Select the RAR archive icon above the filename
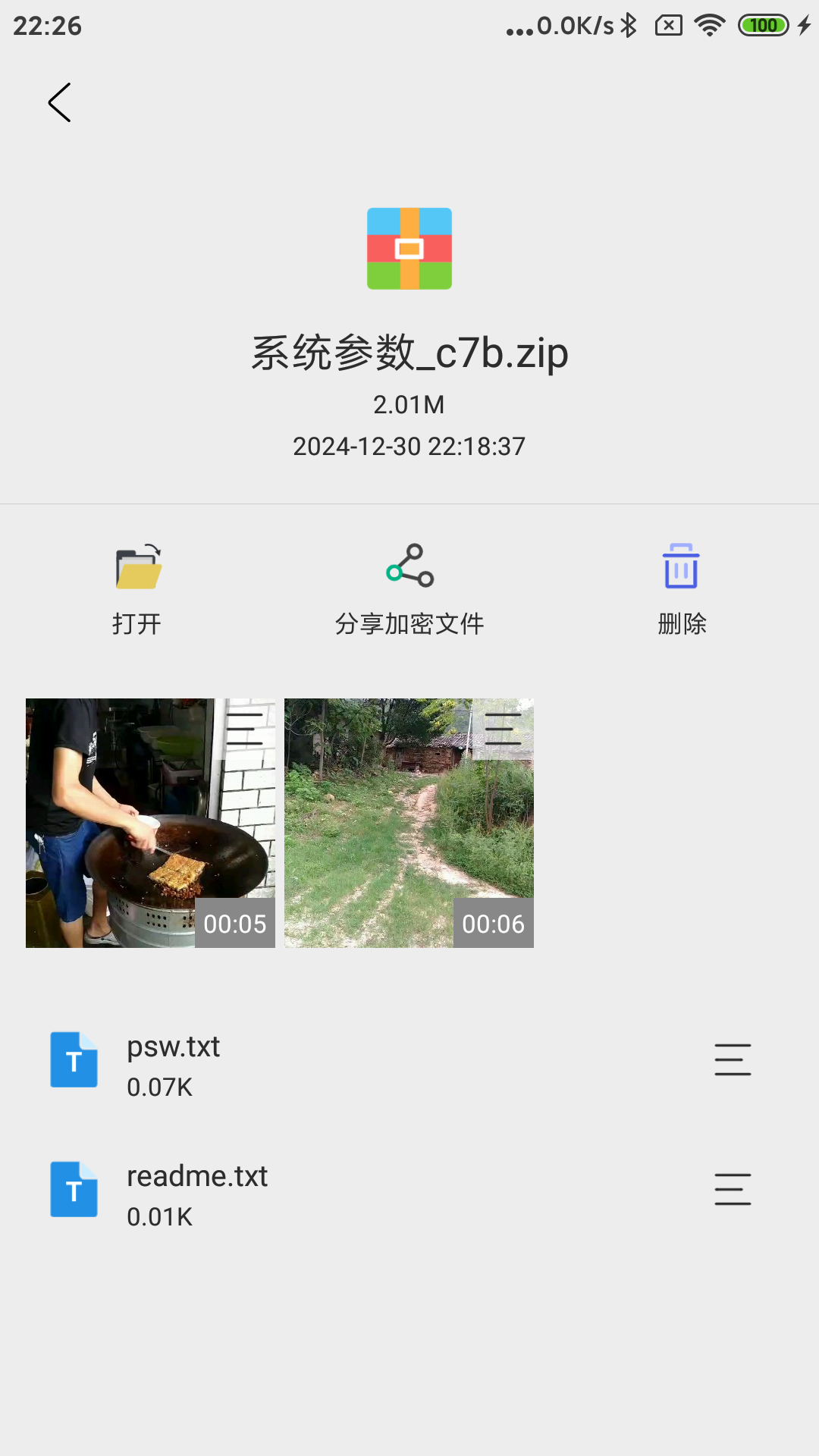The width and height of the screenshot is (819, 1456). coord(409,249)
